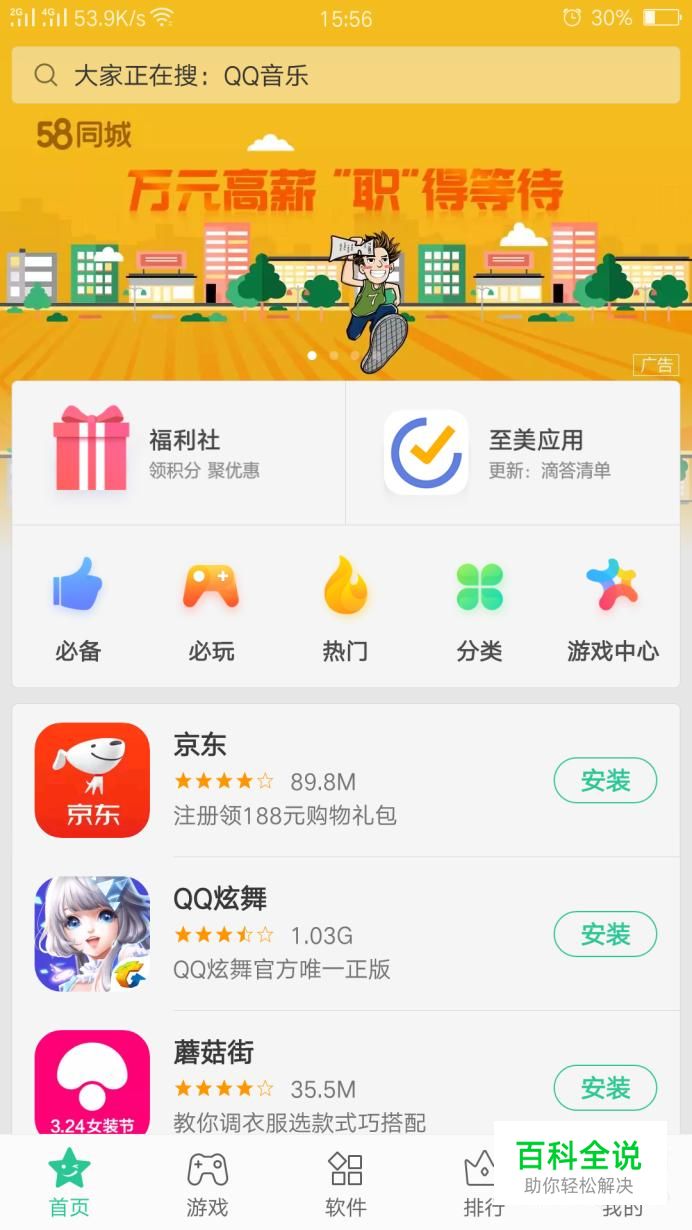Install the QQ炫舞 game
Image resolution: width=692 pixels, height=1230 pixels.
pos(605,934)
